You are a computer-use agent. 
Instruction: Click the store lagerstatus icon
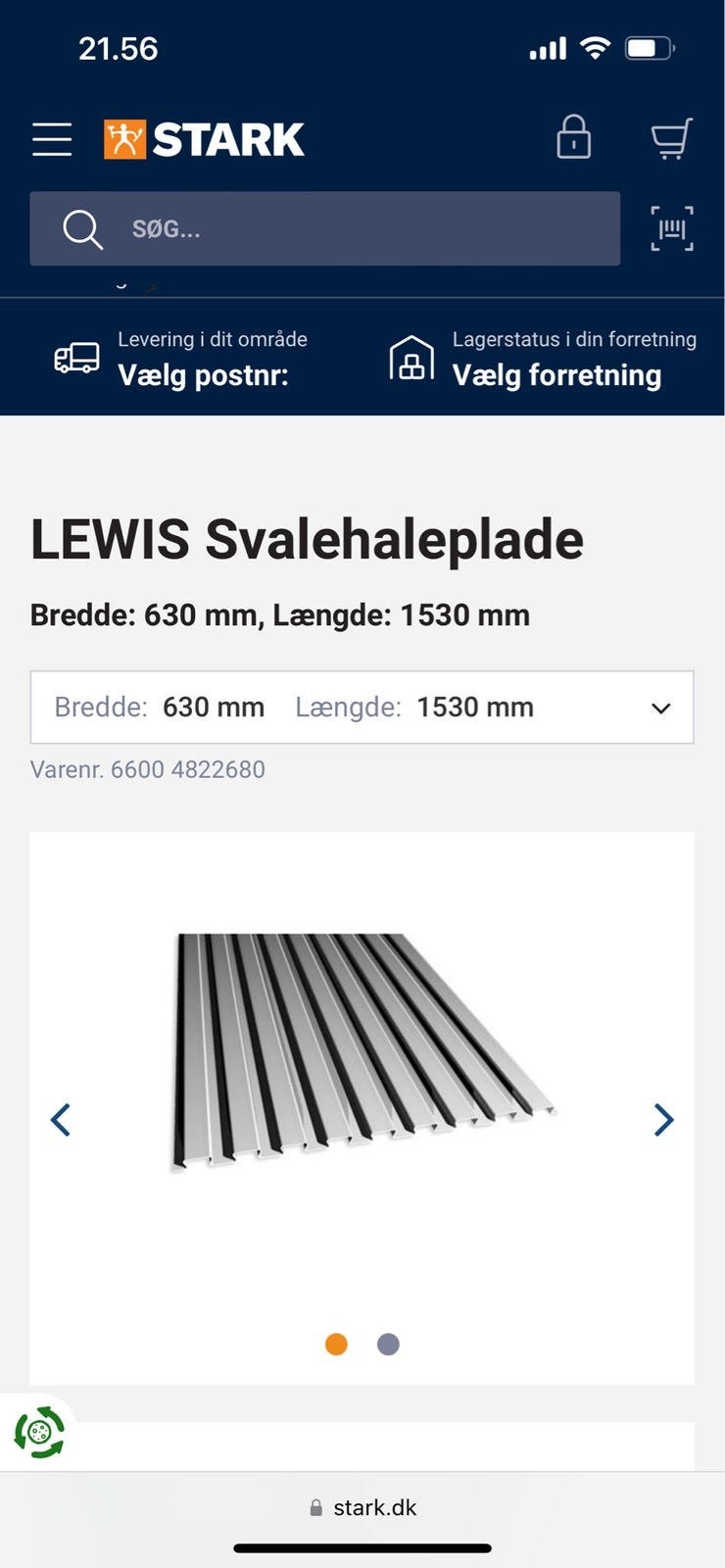[411, 359]
